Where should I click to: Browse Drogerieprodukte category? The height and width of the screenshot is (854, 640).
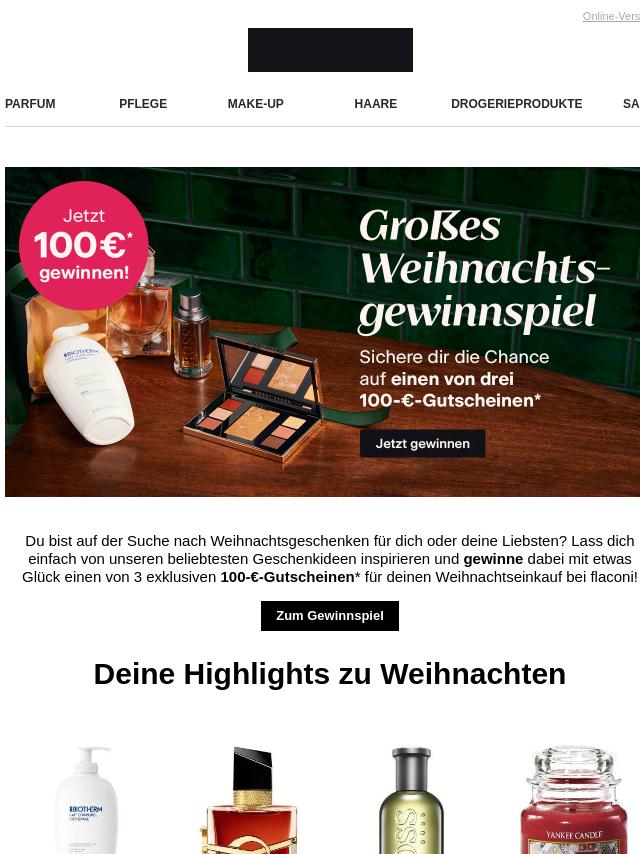[x=516, y=104]
